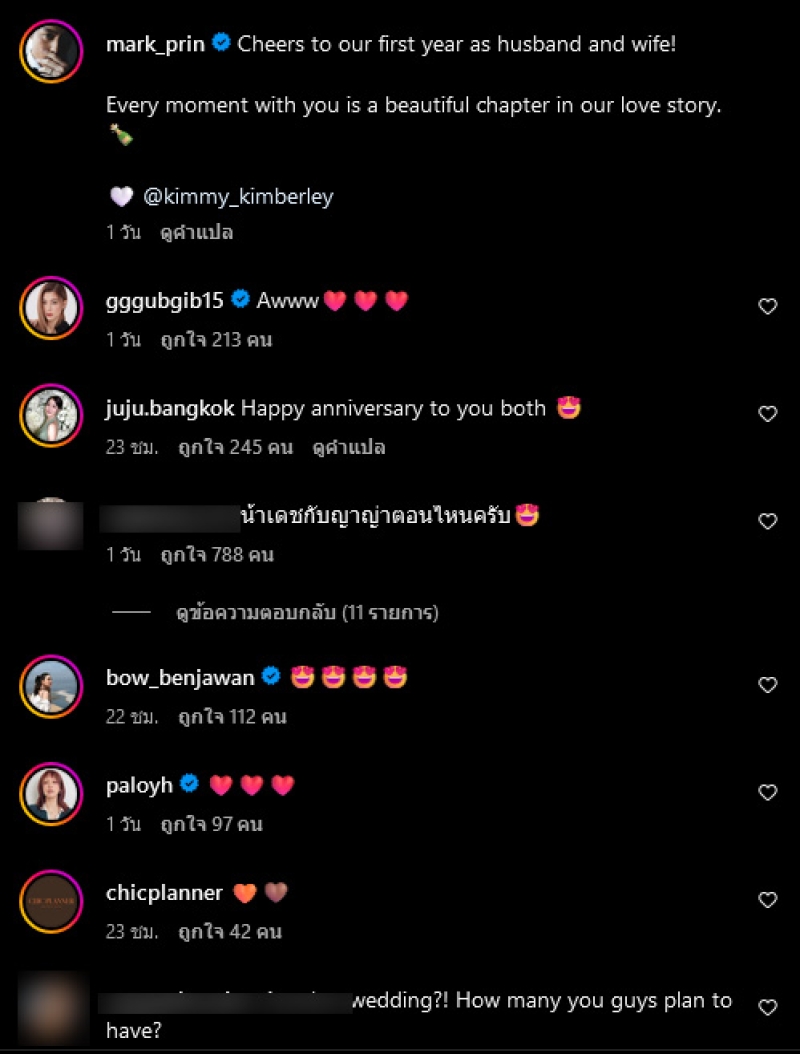View translation of juju.bangkok's comment
Viewport: 800px width, 1054px height.
[x=349, y=447]
